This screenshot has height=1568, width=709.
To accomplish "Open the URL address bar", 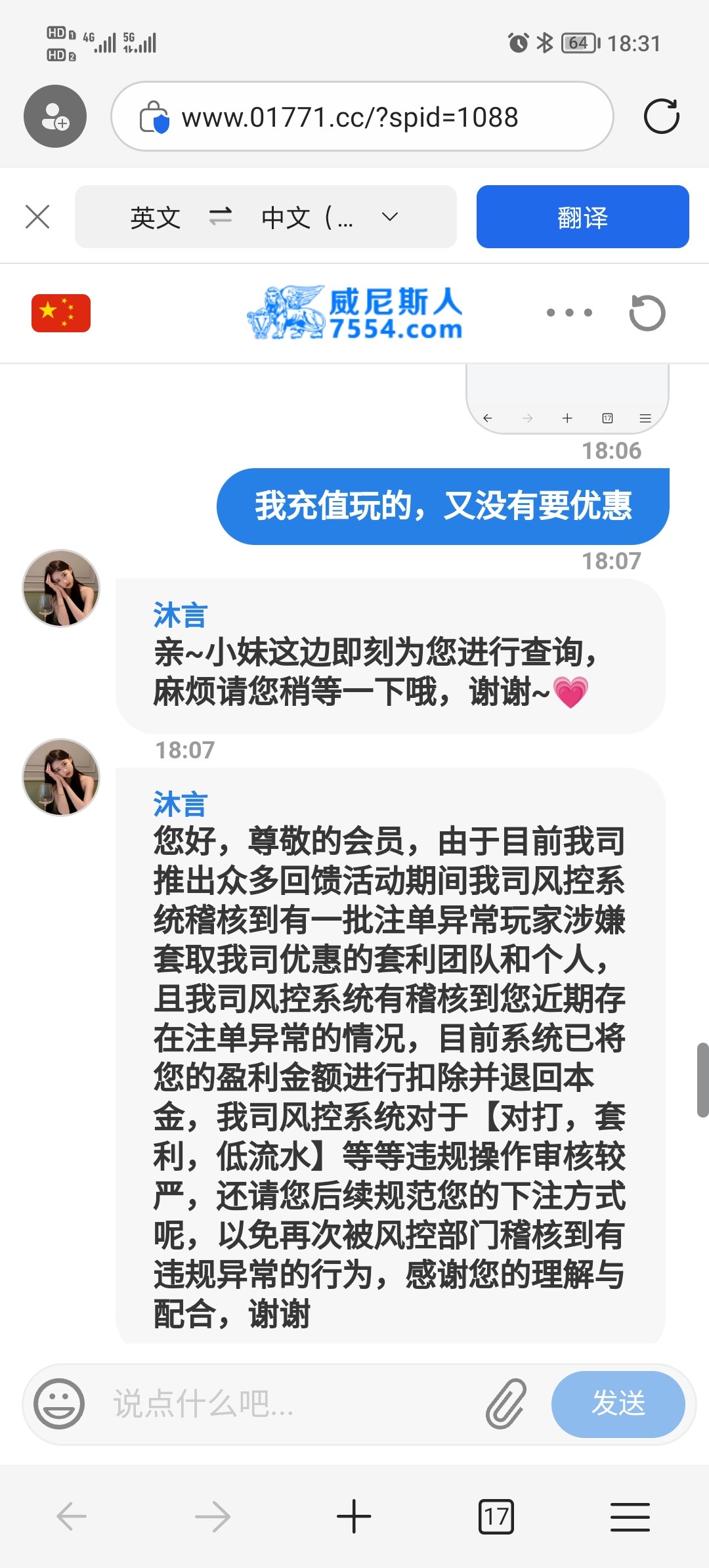I will pyautogui.click(x=361, y=117).
